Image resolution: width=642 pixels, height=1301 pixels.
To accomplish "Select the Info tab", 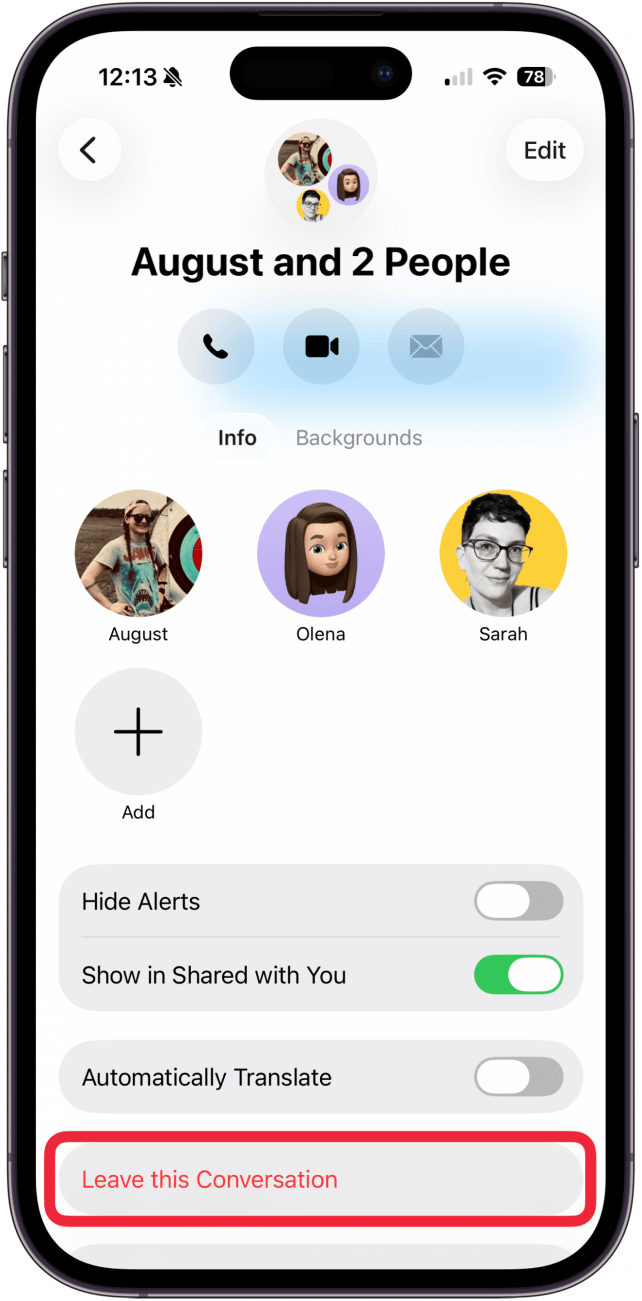I will tap(237, 438).
